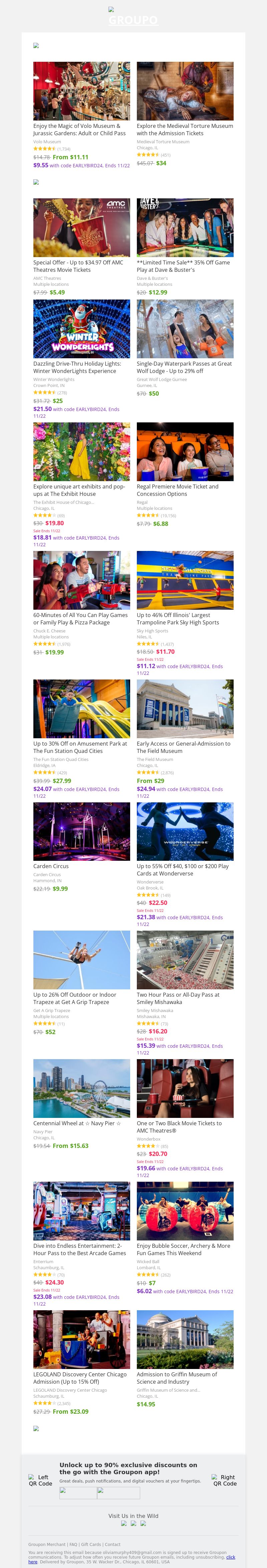The image size is (267, 1568).
Task: Open the Gift Cards footer link
Action: (x=91, y=1544)
